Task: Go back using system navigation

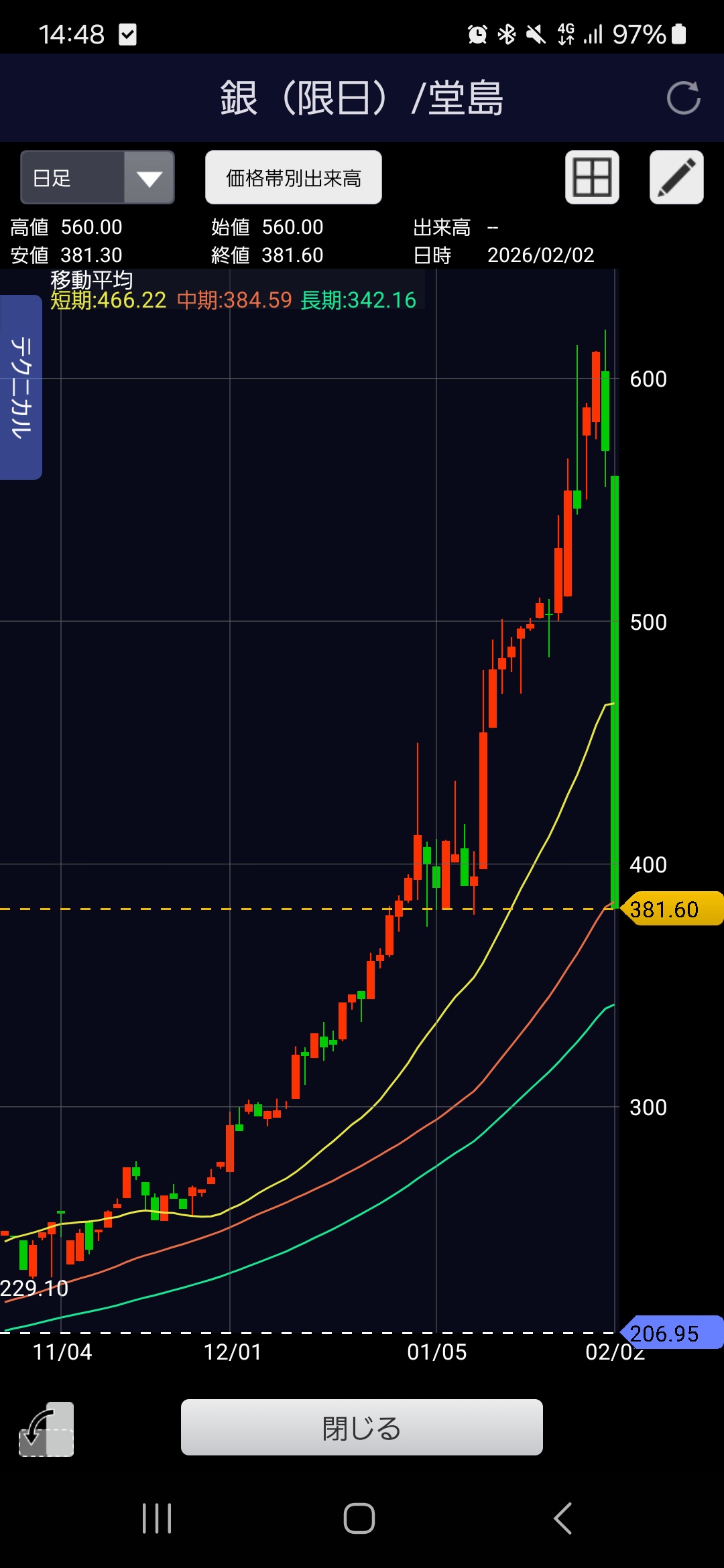Action: coord(563,1518)
